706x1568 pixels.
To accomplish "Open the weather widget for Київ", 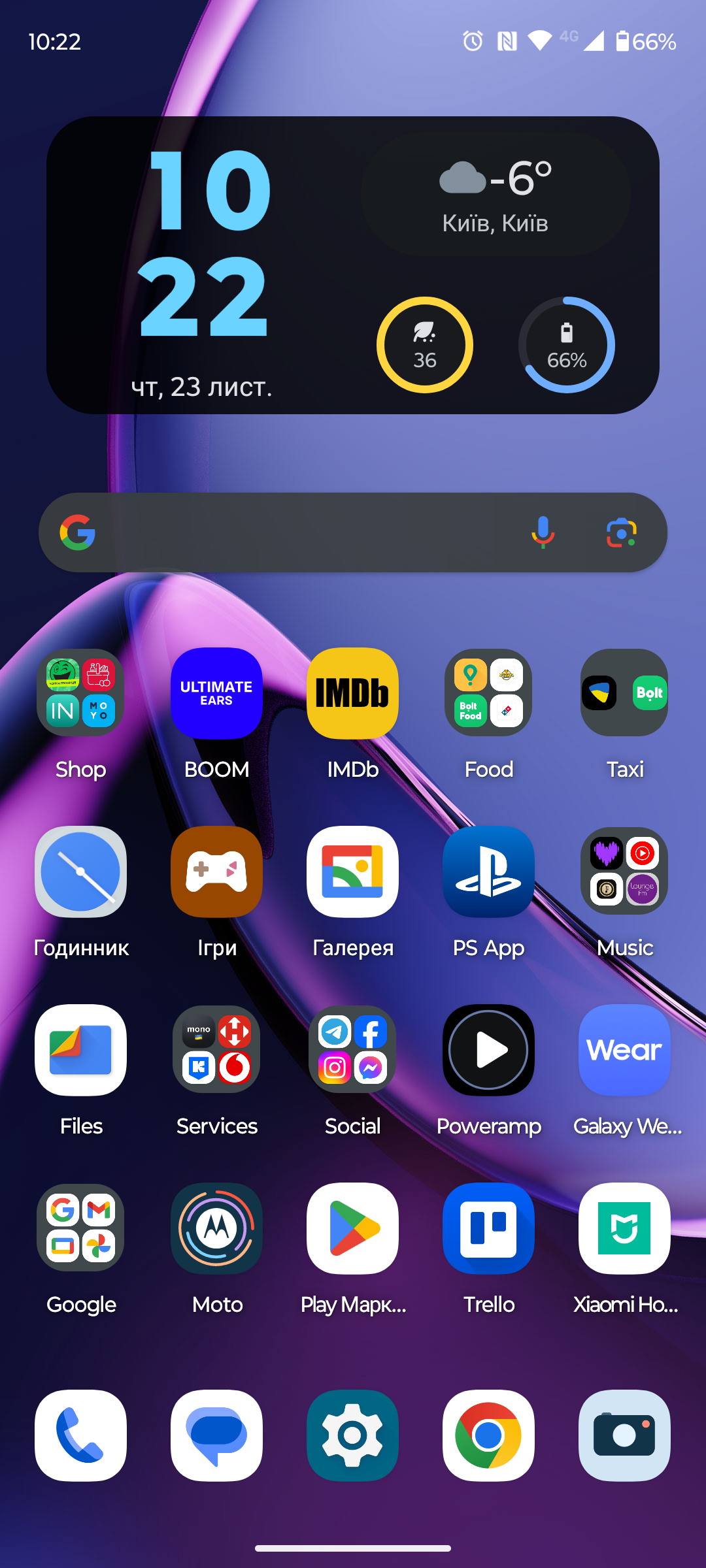I will pyautogui.click(x=496, y=194).
